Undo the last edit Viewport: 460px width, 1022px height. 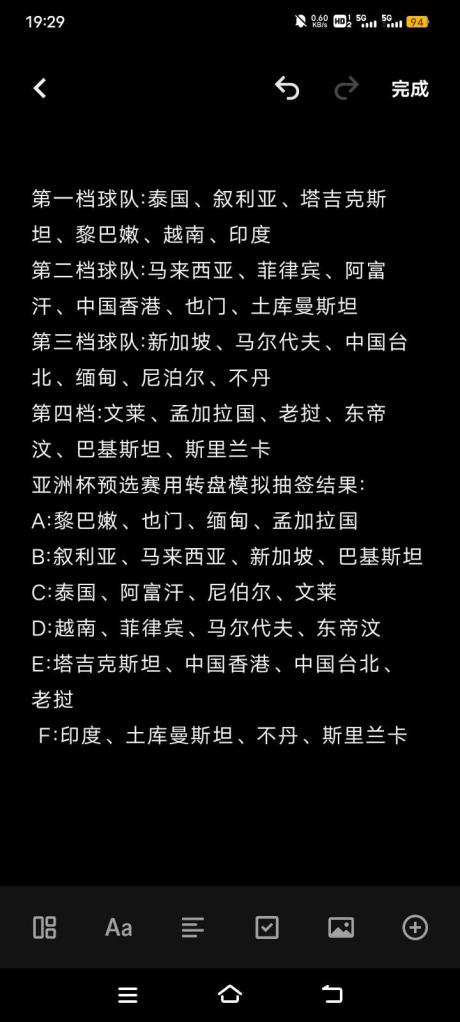point(287,88)
